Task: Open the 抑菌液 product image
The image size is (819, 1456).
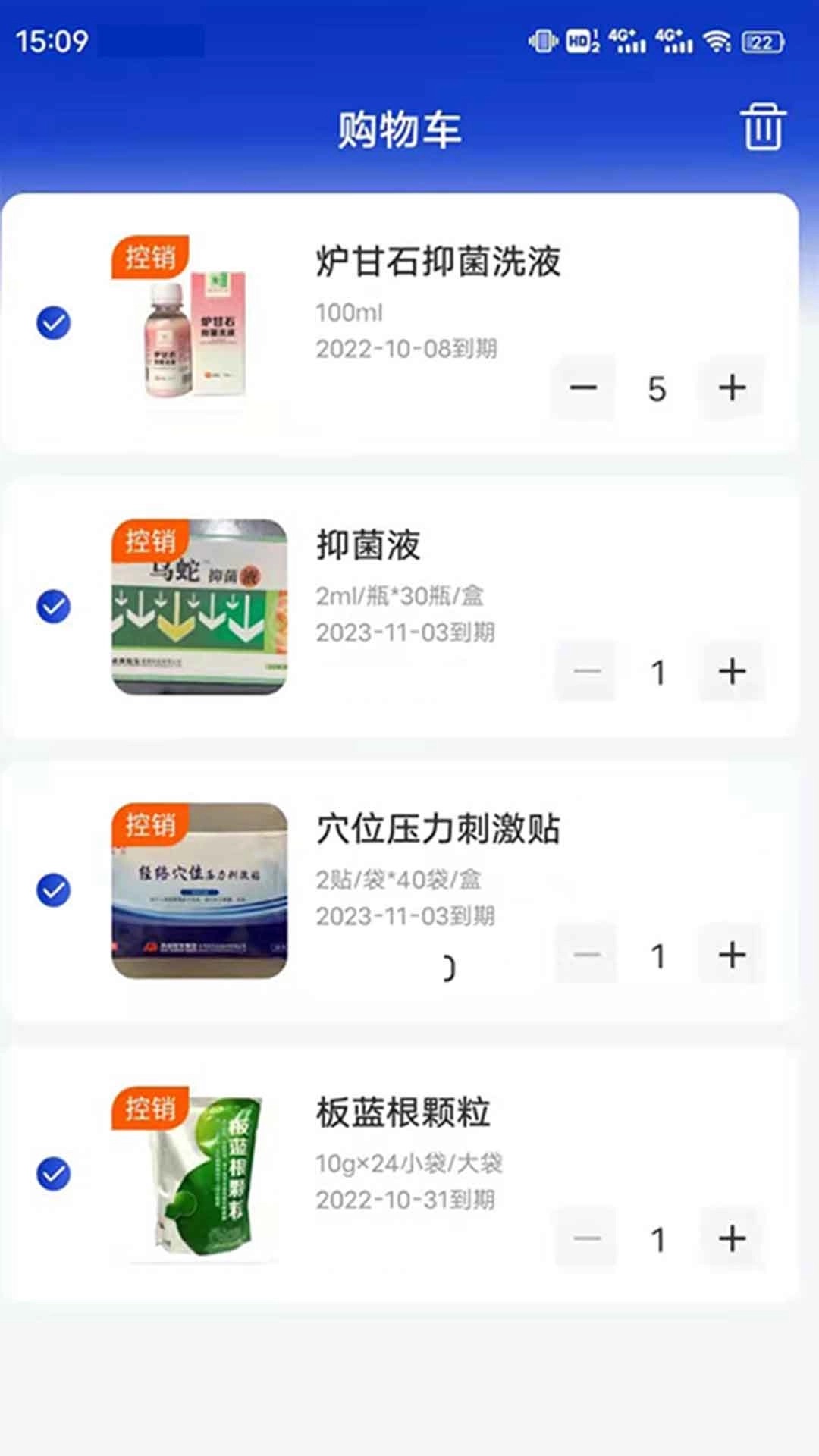Action: click(201, 607)
